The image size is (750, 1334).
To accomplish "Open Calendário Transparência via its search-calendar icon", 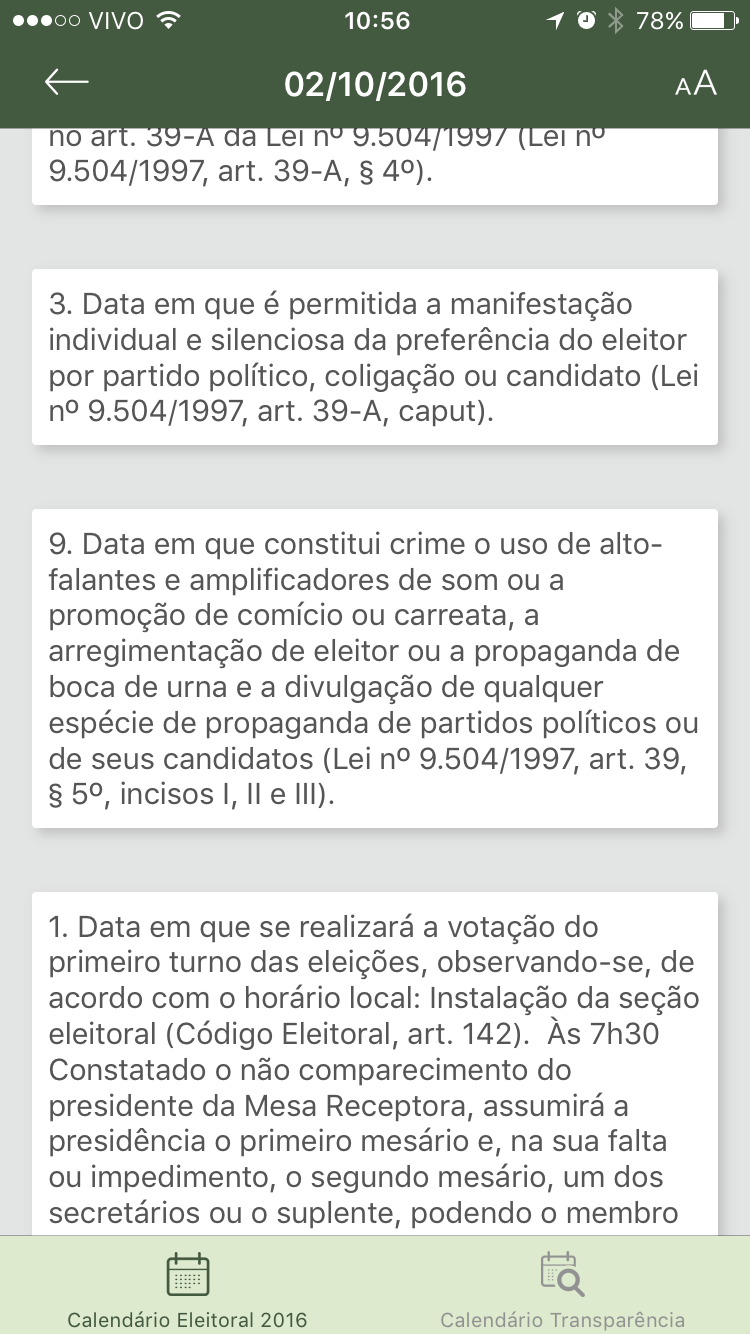I will tap(560, 1275).
